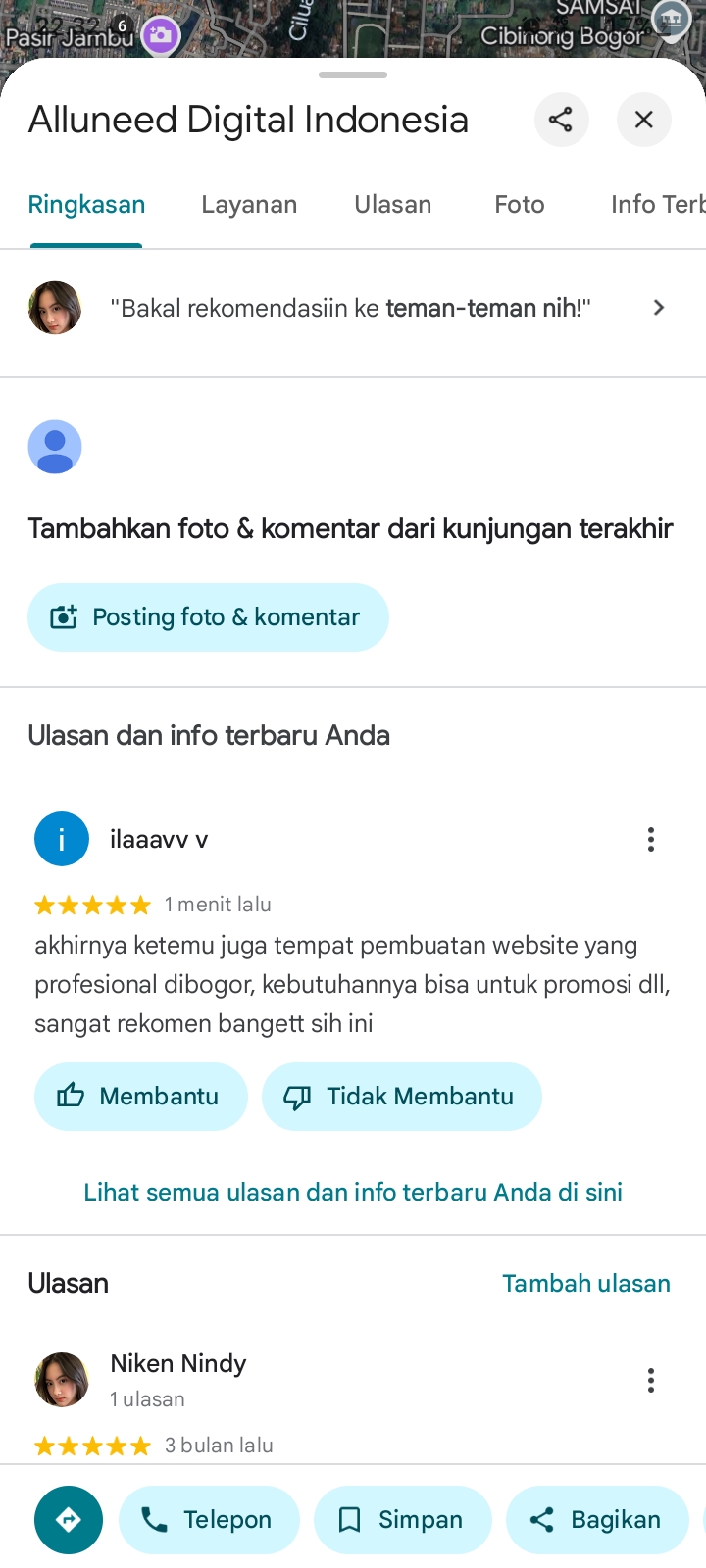Switch to the Layanan tab
This screenshot has height=1568, width=706.
pos(249,204)
